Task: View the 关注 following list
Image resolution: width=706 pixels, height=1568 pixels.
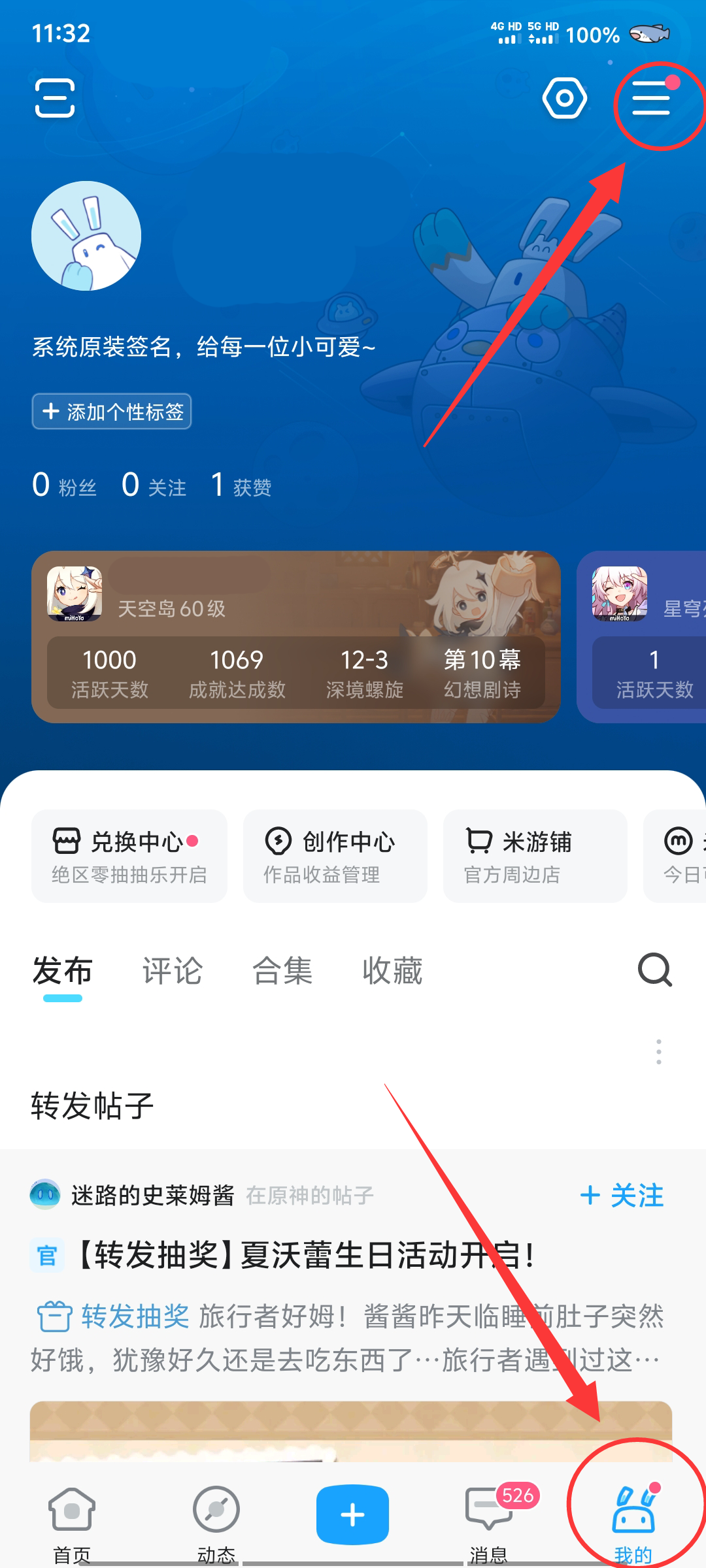Action: (154, 485)
